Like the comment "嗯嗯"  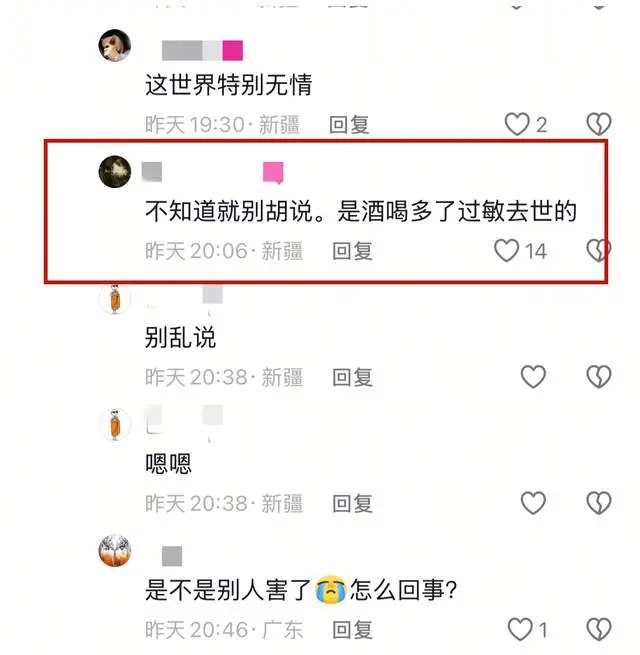coord(533,502)
